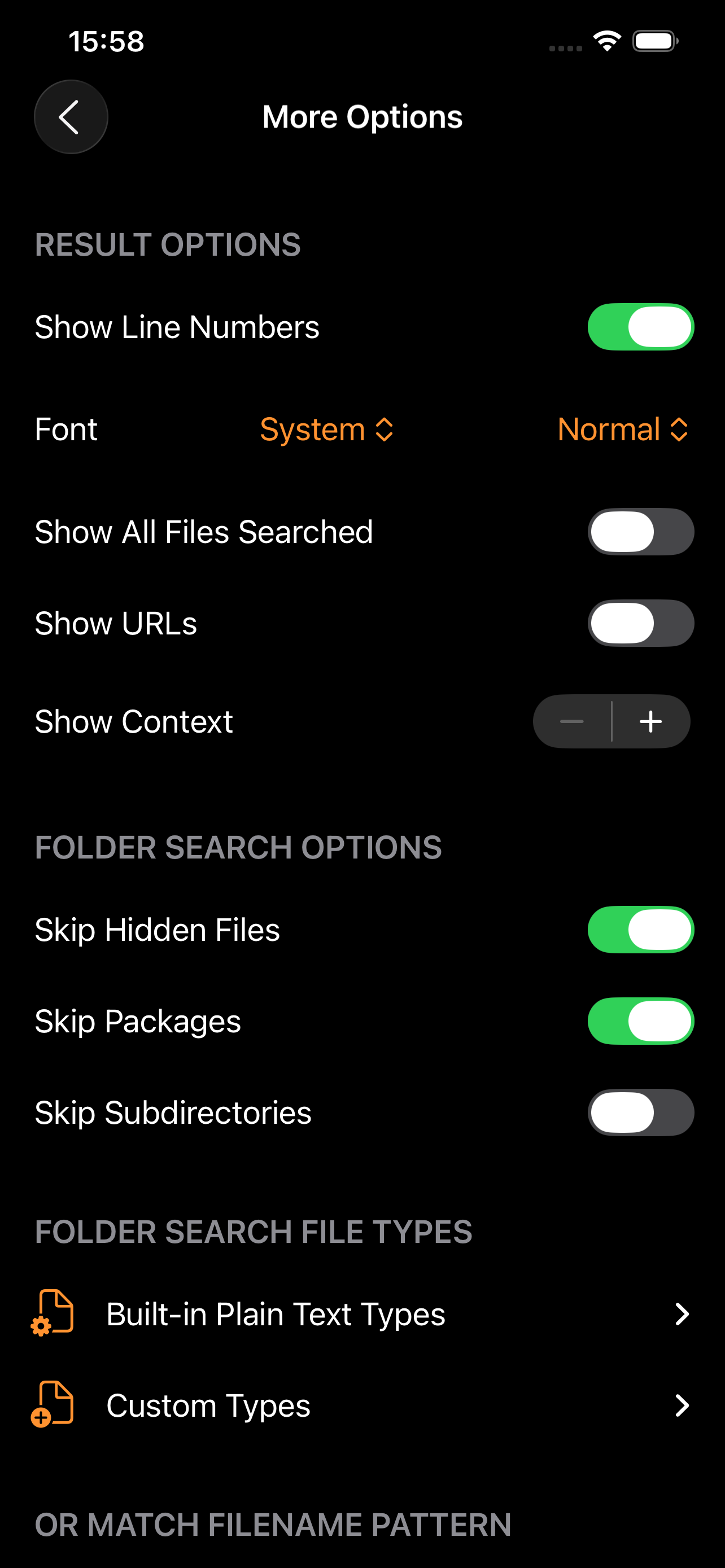Enable Show All Files Searched
The width and height of the screenshot is (725, 1568).
tap(640, 531)
